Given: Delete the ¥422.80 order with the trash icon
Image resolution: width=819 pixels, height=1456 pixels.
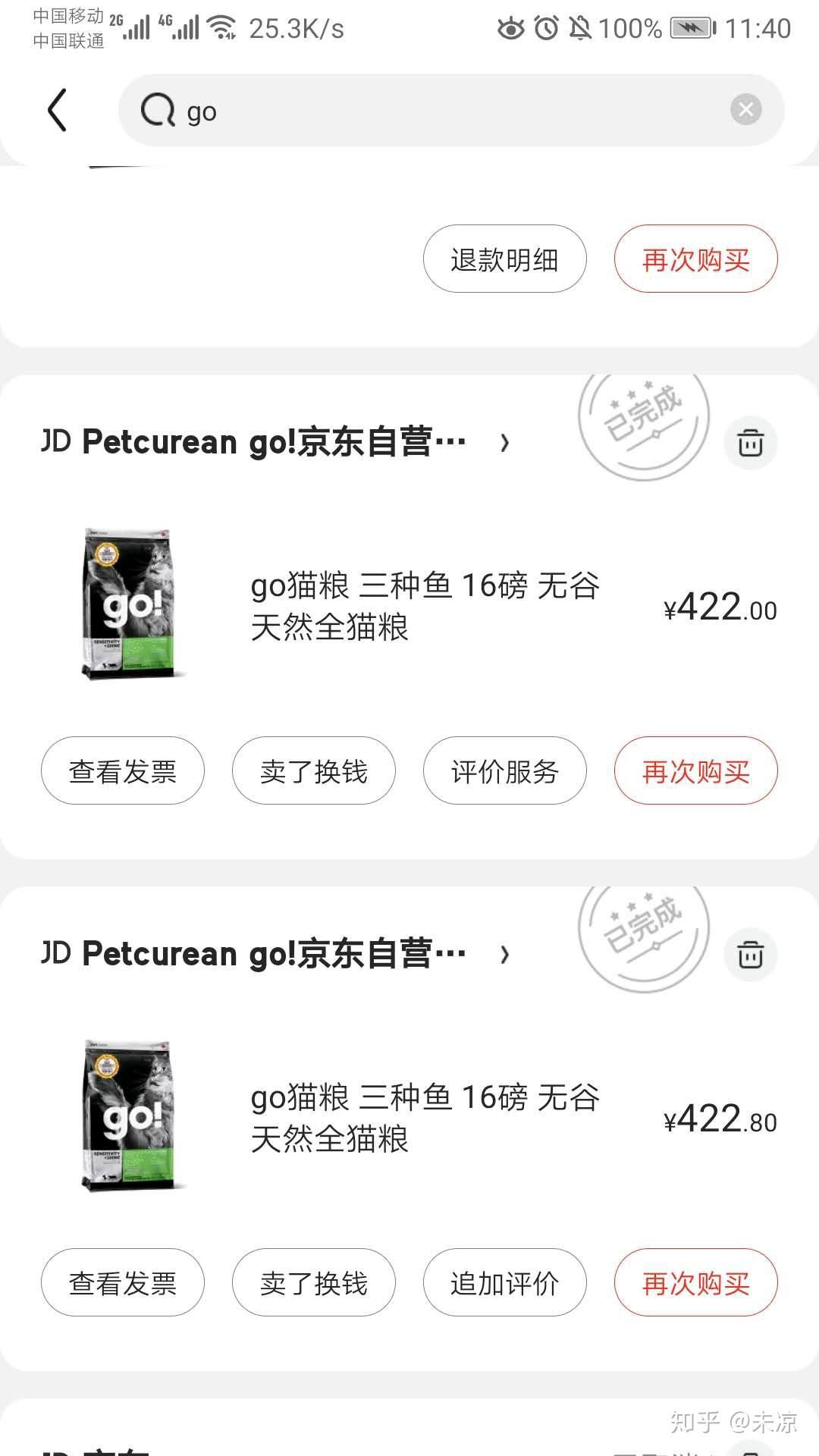Looking at the screenshot, I should tap(751, 954).
